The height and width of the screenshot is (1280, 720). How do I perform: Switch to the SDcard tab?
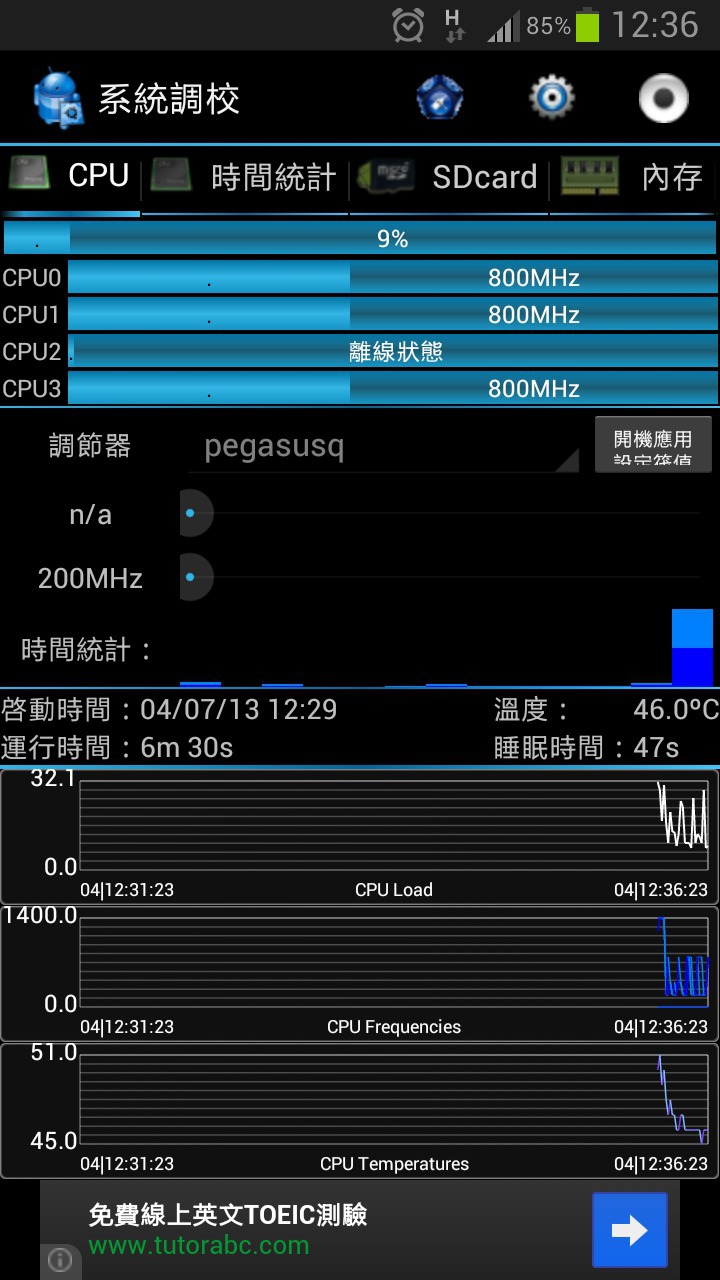[x=449, y=178]
